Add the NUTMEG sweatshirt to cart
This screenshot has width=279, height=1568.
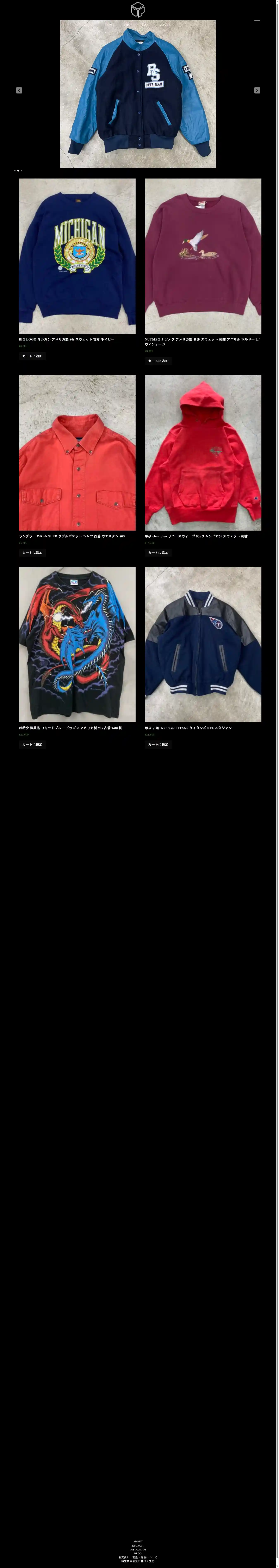pos(158,361)
